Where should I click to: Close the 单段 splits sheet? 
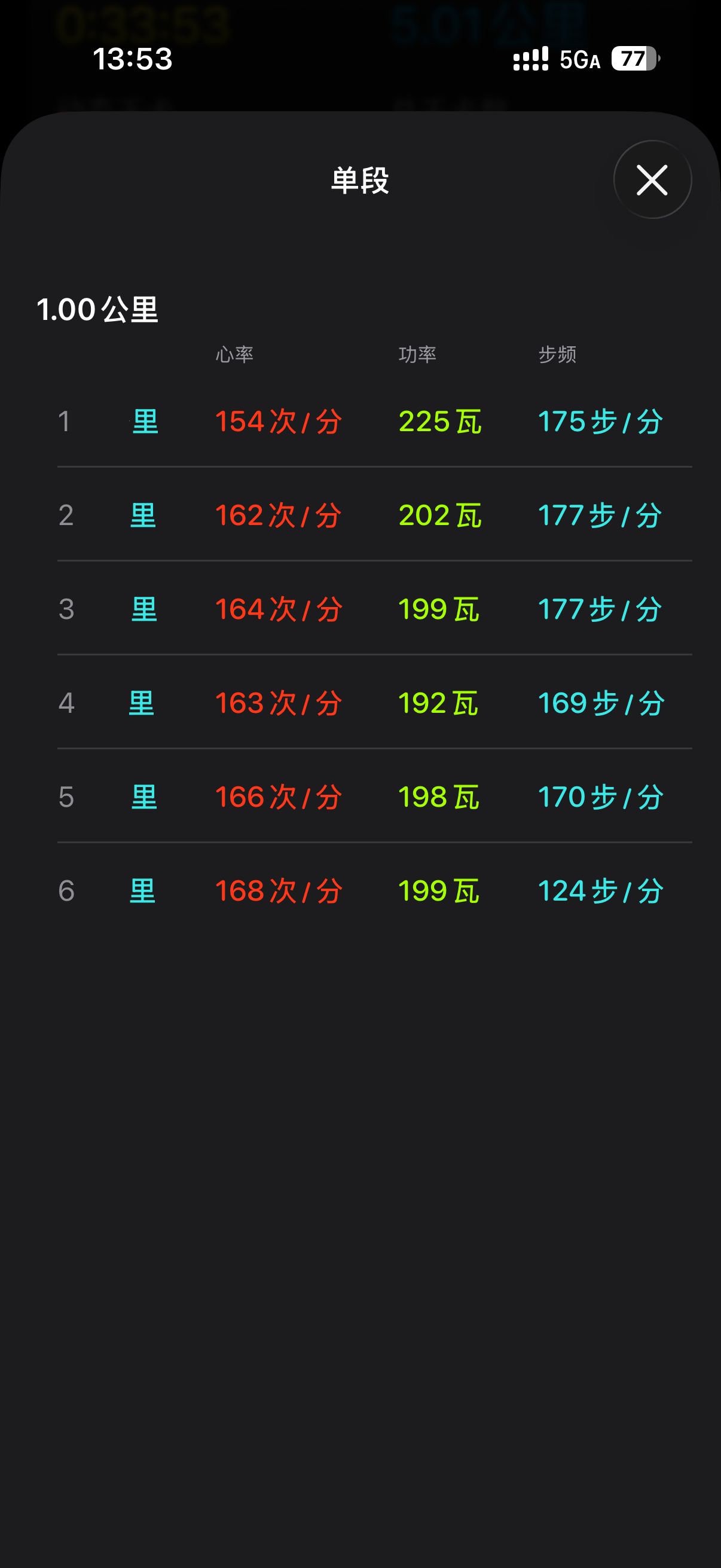pyautogui.click(x=652, y=179)
